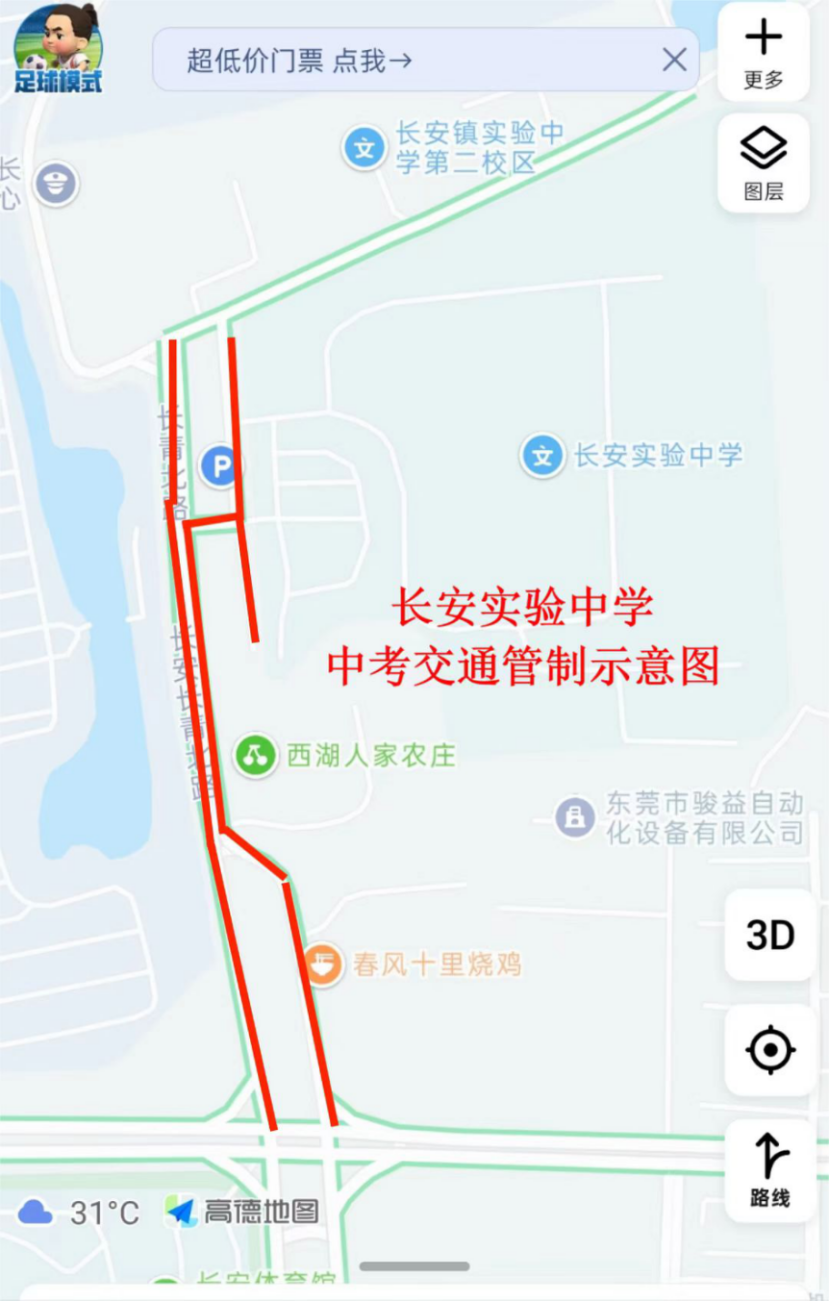Open the 图层 map layers
Viewport: 830px width, 1301px height.
point(763,163)
